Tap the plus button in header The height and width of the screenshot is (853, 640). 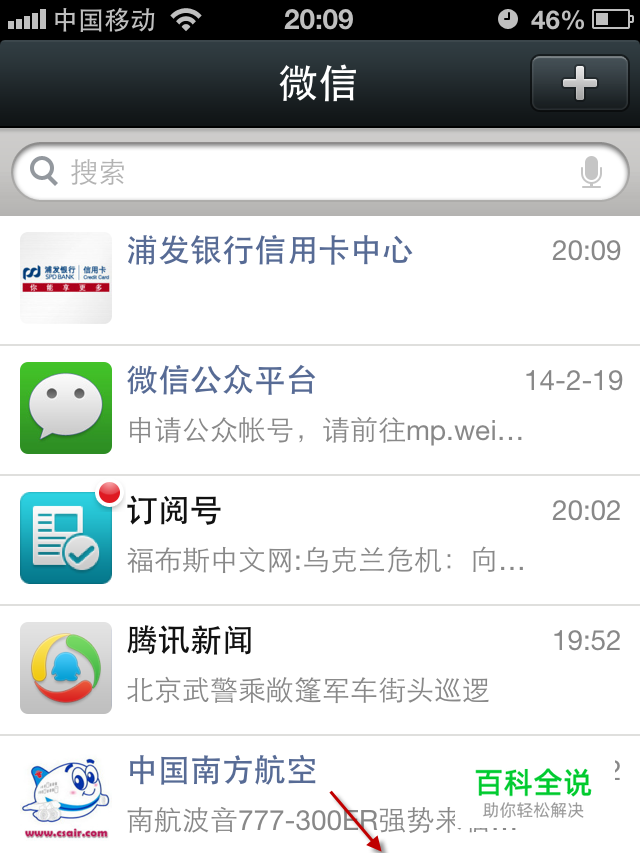[579, 83]
